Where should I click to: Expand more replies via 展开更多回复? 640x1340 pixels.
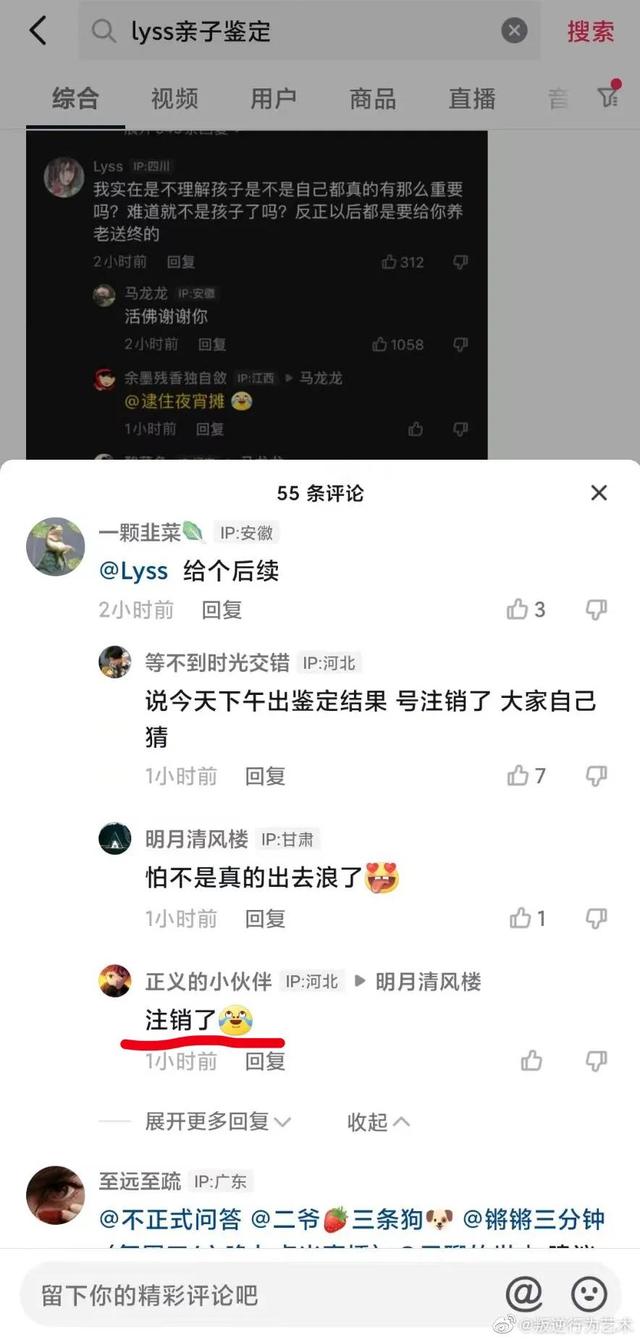[x=218, y=1122]
